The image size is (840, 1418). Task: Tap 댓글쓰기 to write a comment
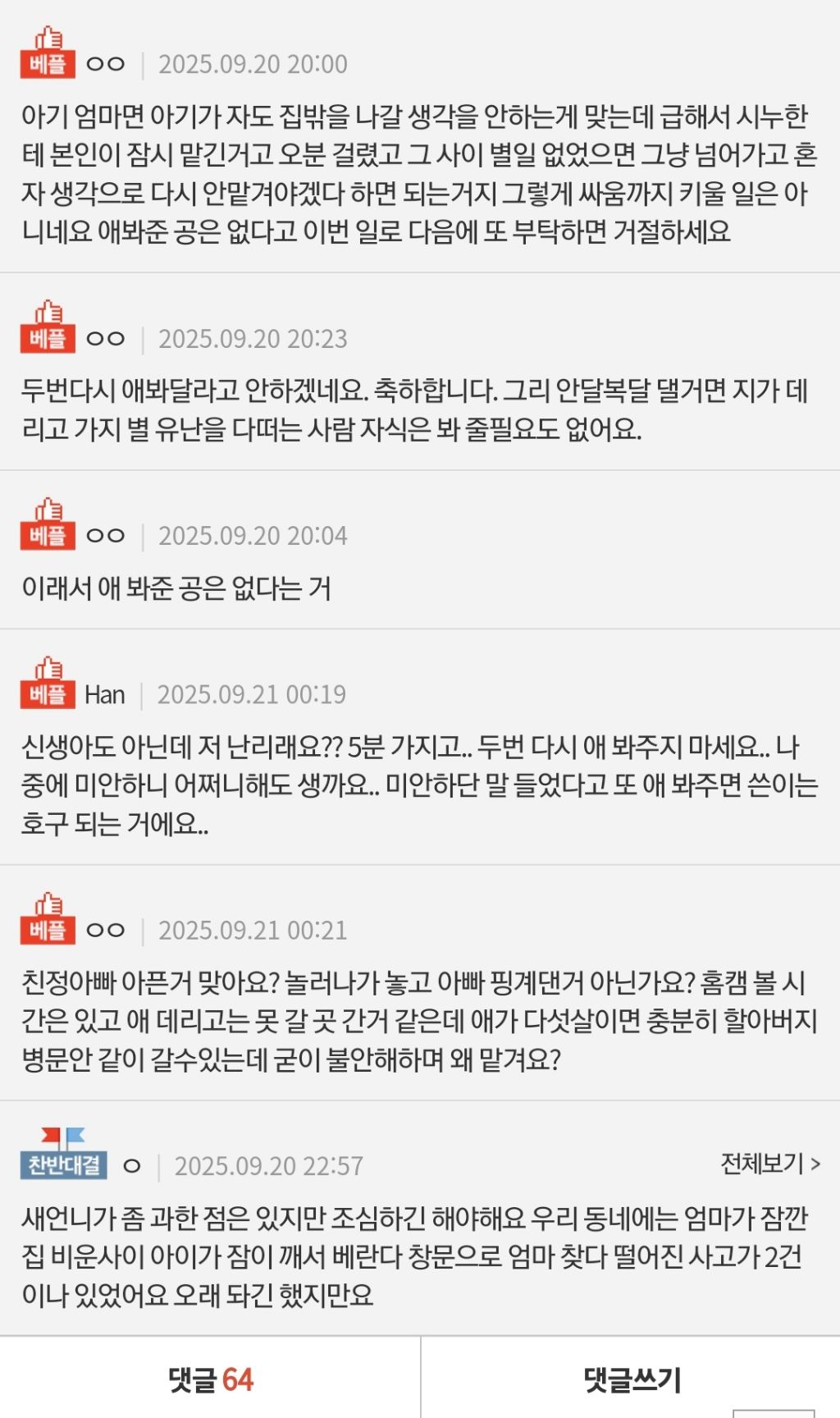[x=632, y=1379]
